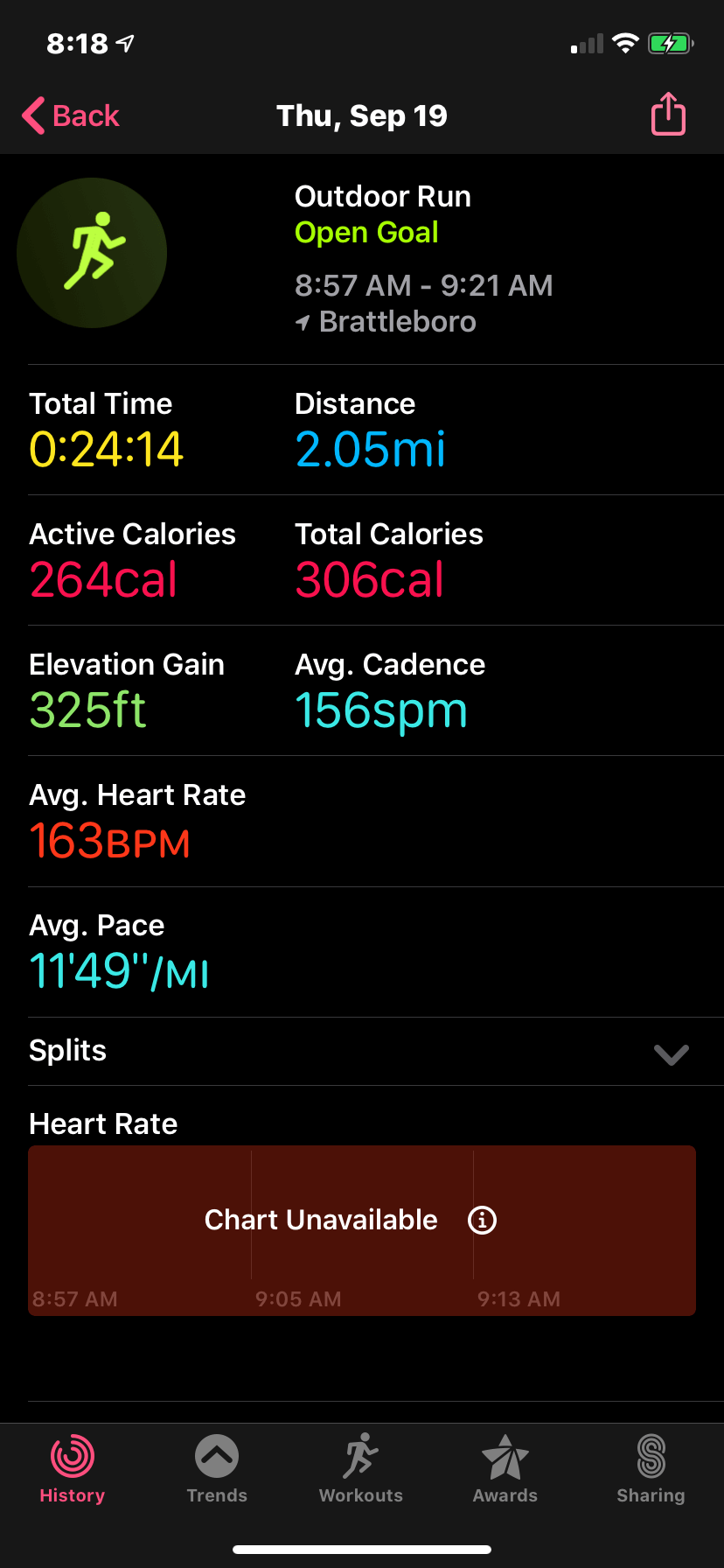The width and height of the screenshot is (724, 1568).
Task: Open the Chart Unavailable info icon
Action: click(482, 1220)
